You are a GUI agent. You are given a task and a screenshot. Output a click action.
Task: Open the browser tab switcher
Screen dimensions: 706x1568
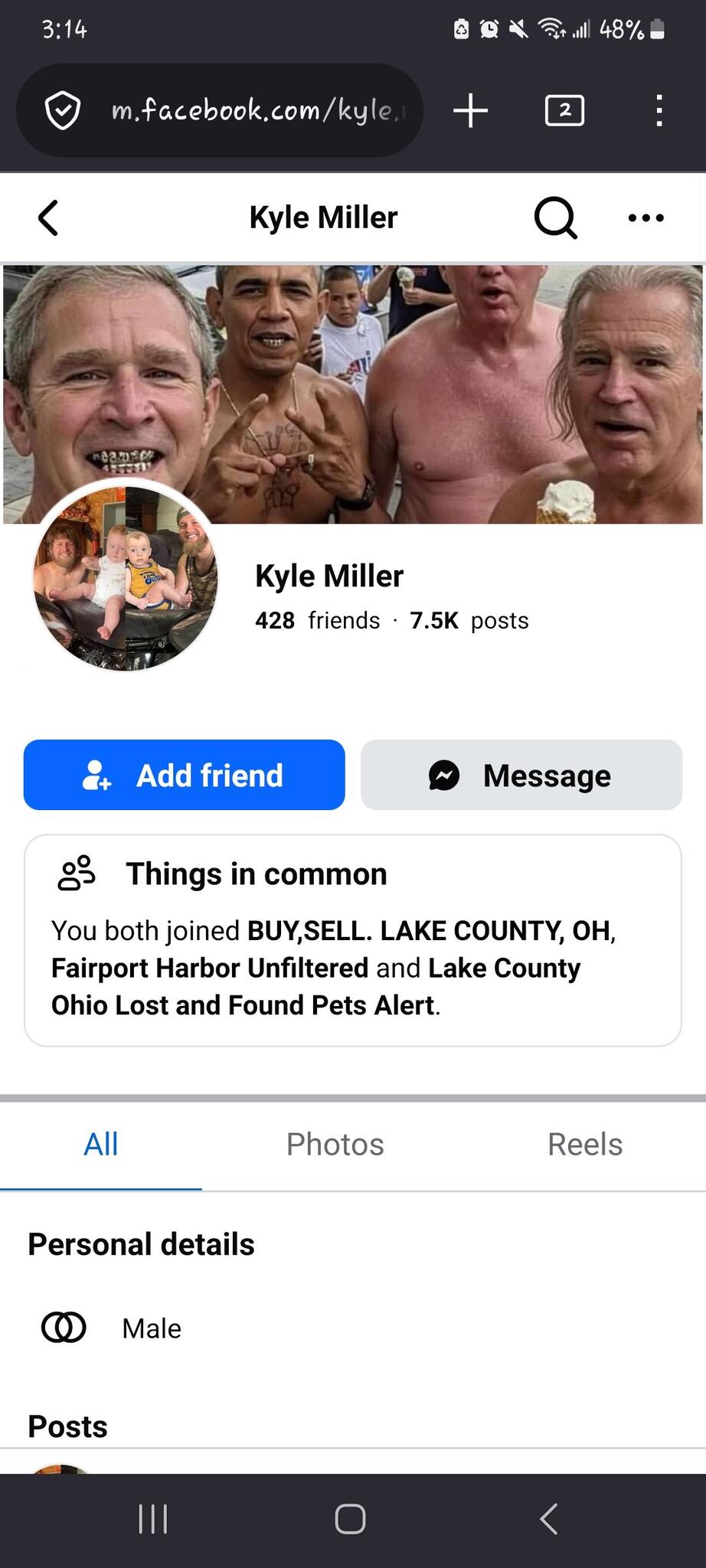[x=564, y=111]
